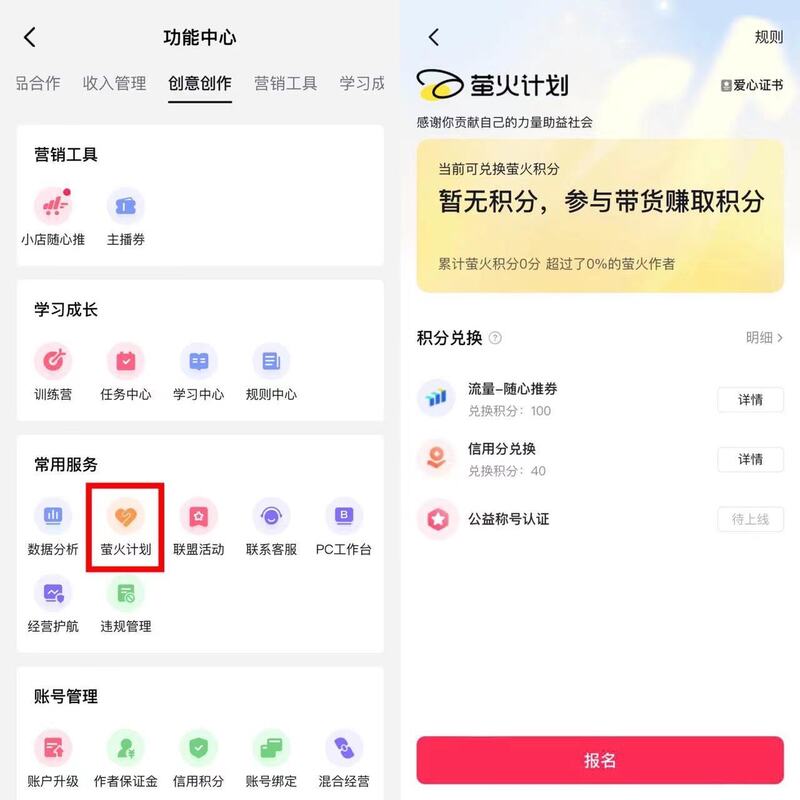Screen dimensions: 800x800
Task: Open the highlighted 萤火计划 service
Action: pos(126,526)
